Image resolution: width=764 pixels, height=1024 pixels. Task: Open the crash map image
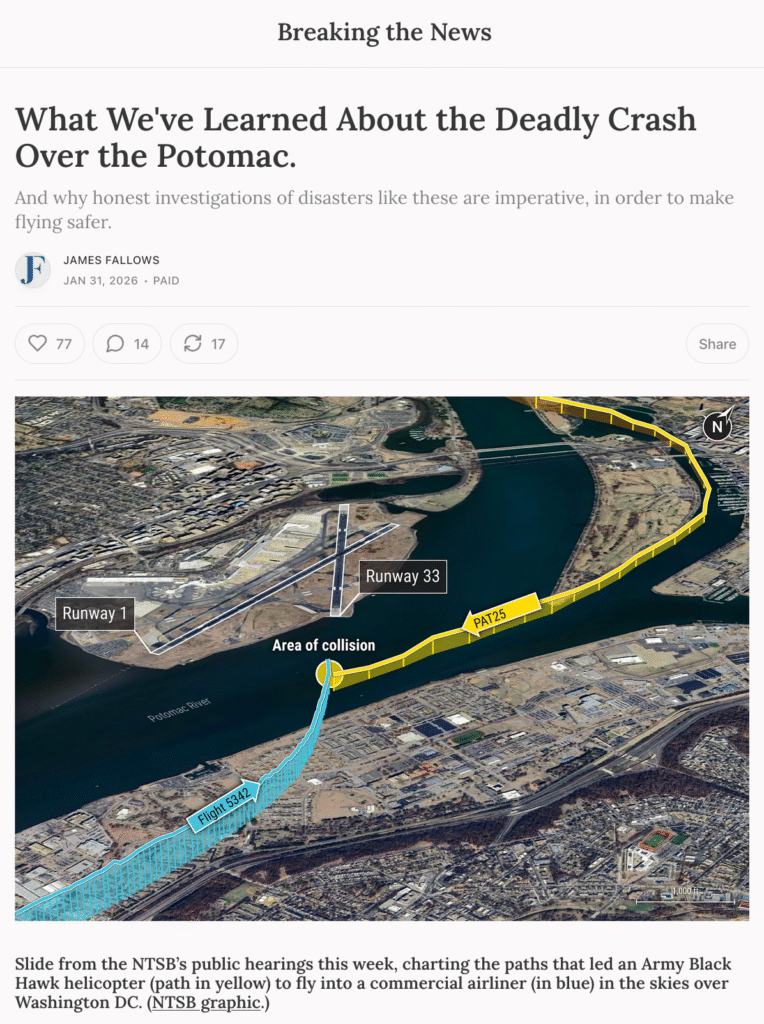(382, 658)
